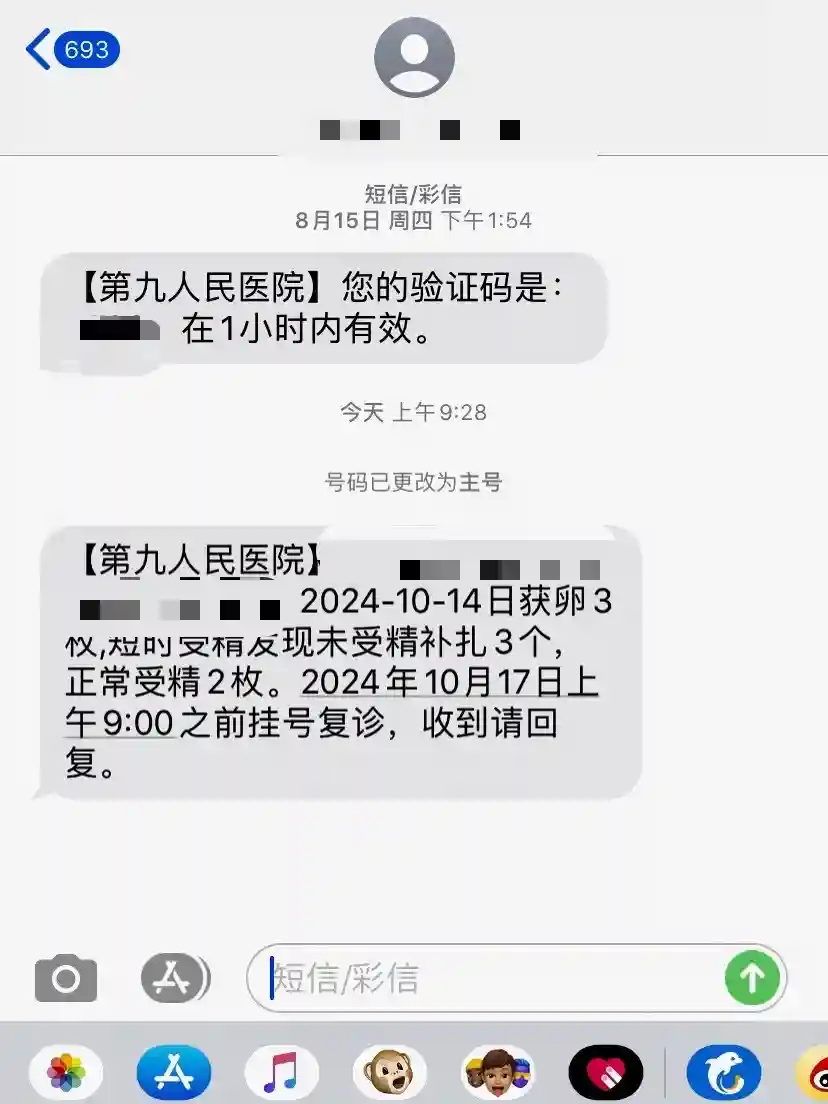Open the Music app in the app strip
The width and height of the screenshot is (828, 1104).
point(282,1073)
